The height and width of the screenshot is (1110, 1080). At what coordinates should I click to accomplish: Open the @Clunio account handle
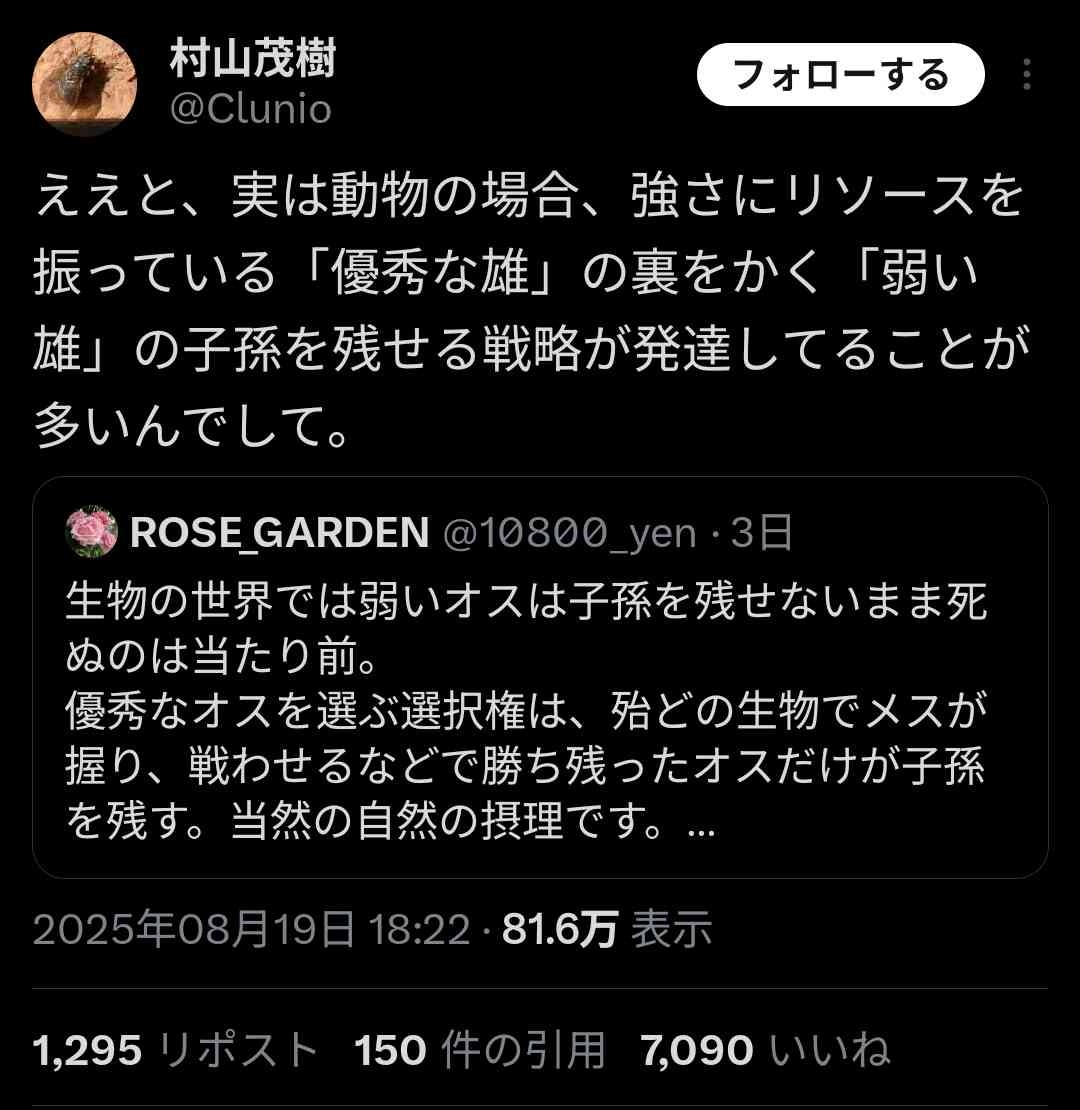[250, 110]
